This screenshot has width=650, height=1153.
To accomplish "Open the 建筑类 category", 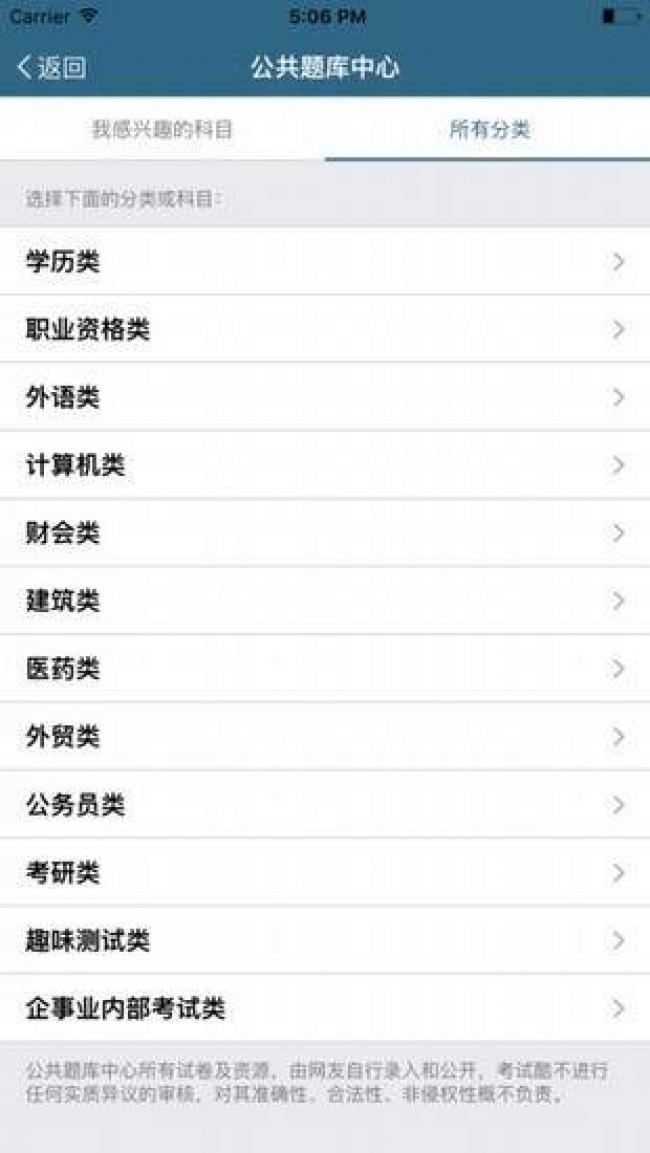I will coord(325,601).
